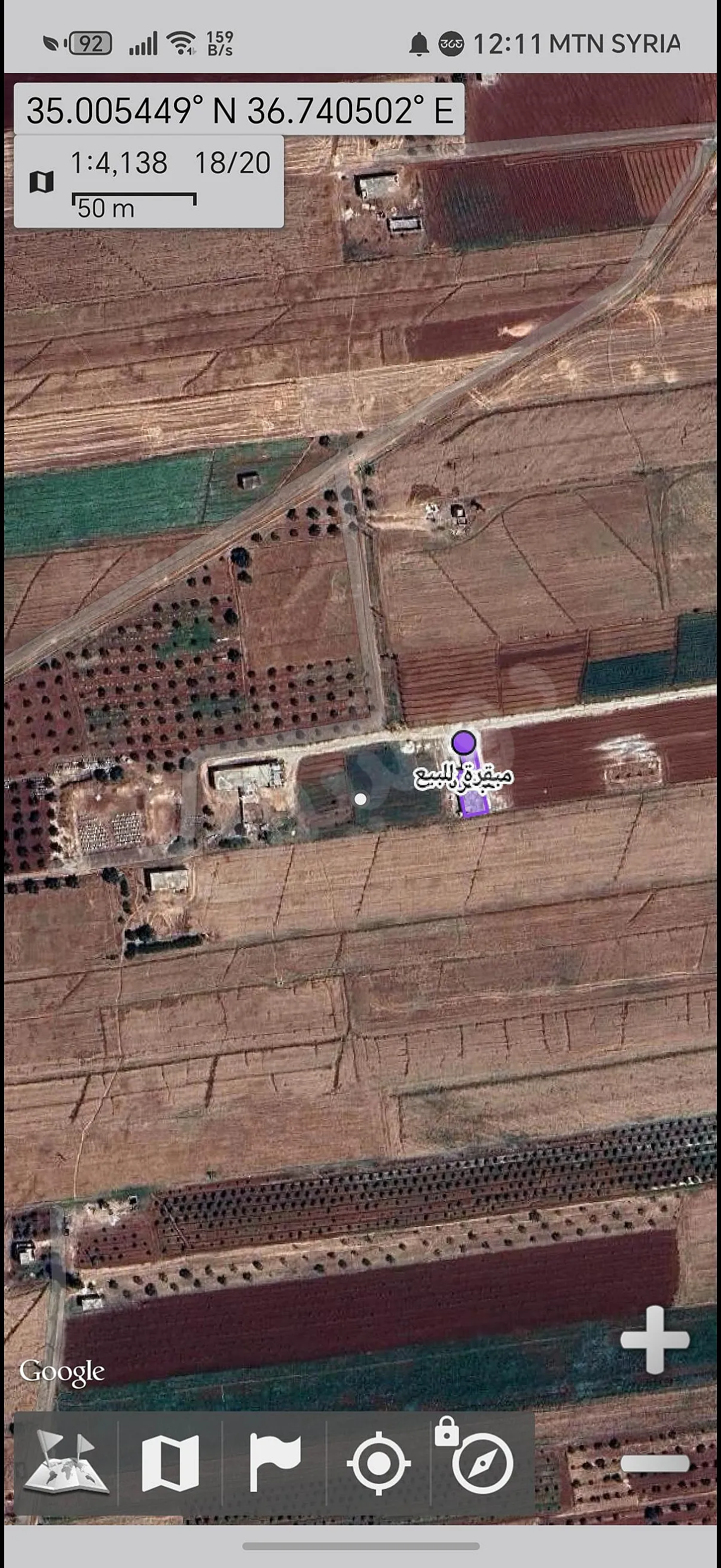The image size is (721, 1568).
Task: Center the map on my GPS location
Action: tap(378, 1463)
